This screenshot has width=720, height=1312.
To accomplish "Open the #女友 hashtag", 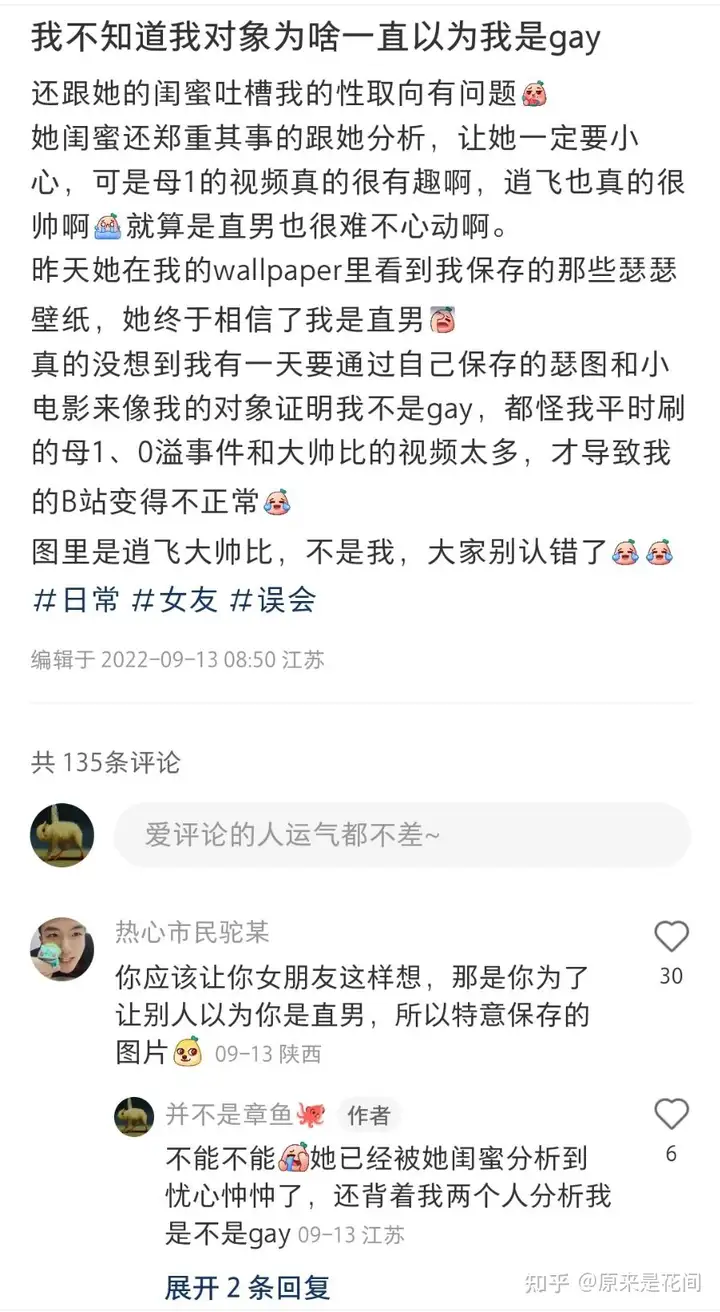I will click(175, 599).
